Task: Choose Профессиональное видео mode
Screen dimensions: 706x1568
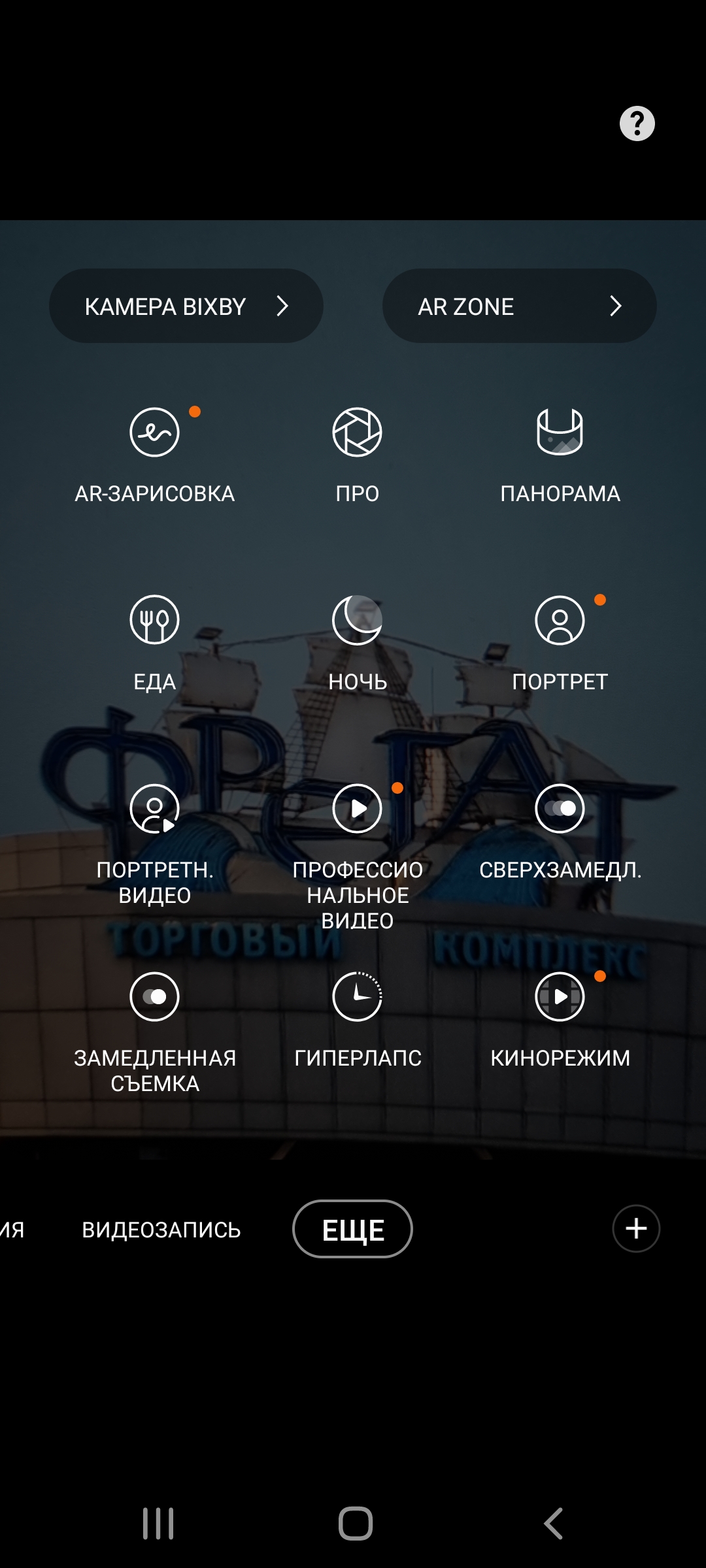Action: (x=357, y=809)
